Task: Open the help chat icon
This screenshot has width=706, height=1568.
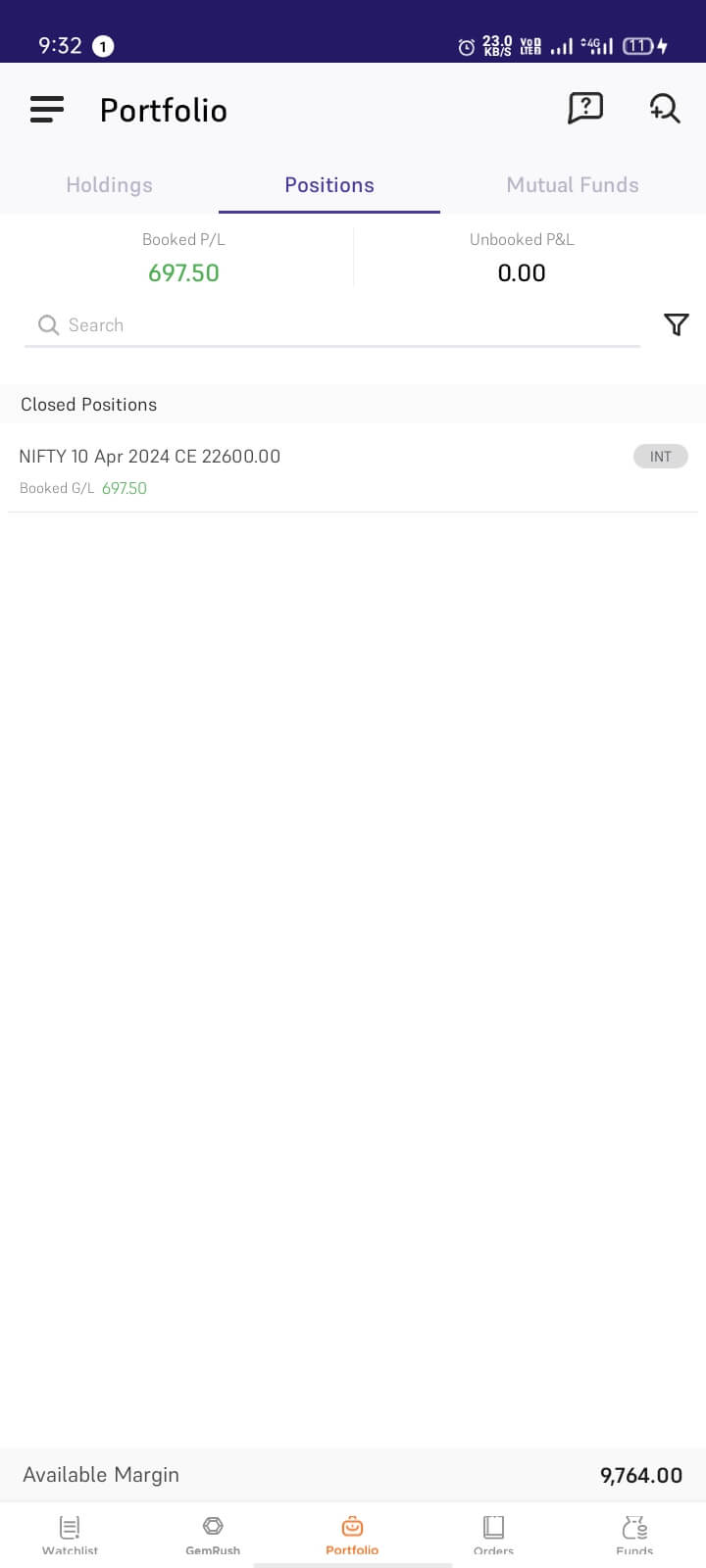Action: click(x=585, y=109)
